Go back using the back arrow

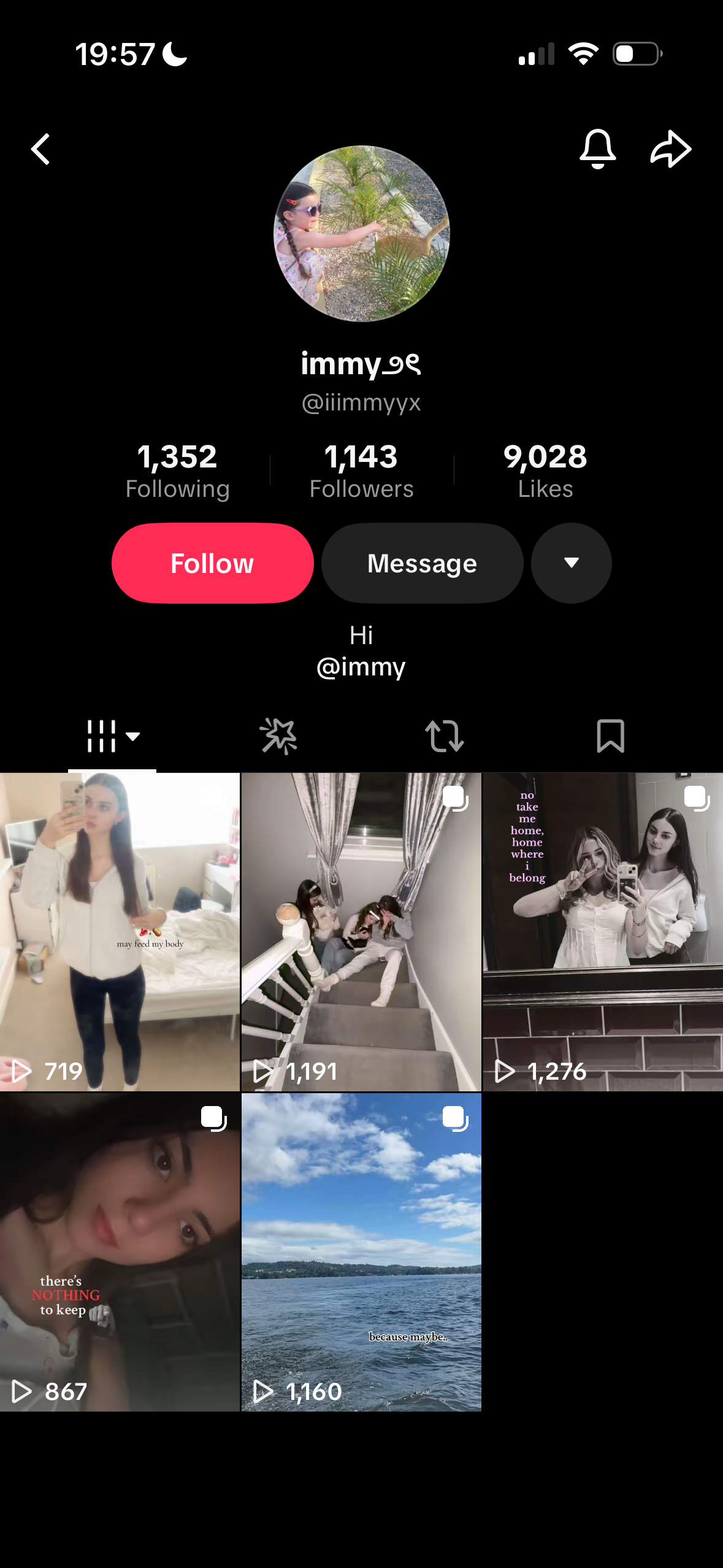click(x=41, y=150)
